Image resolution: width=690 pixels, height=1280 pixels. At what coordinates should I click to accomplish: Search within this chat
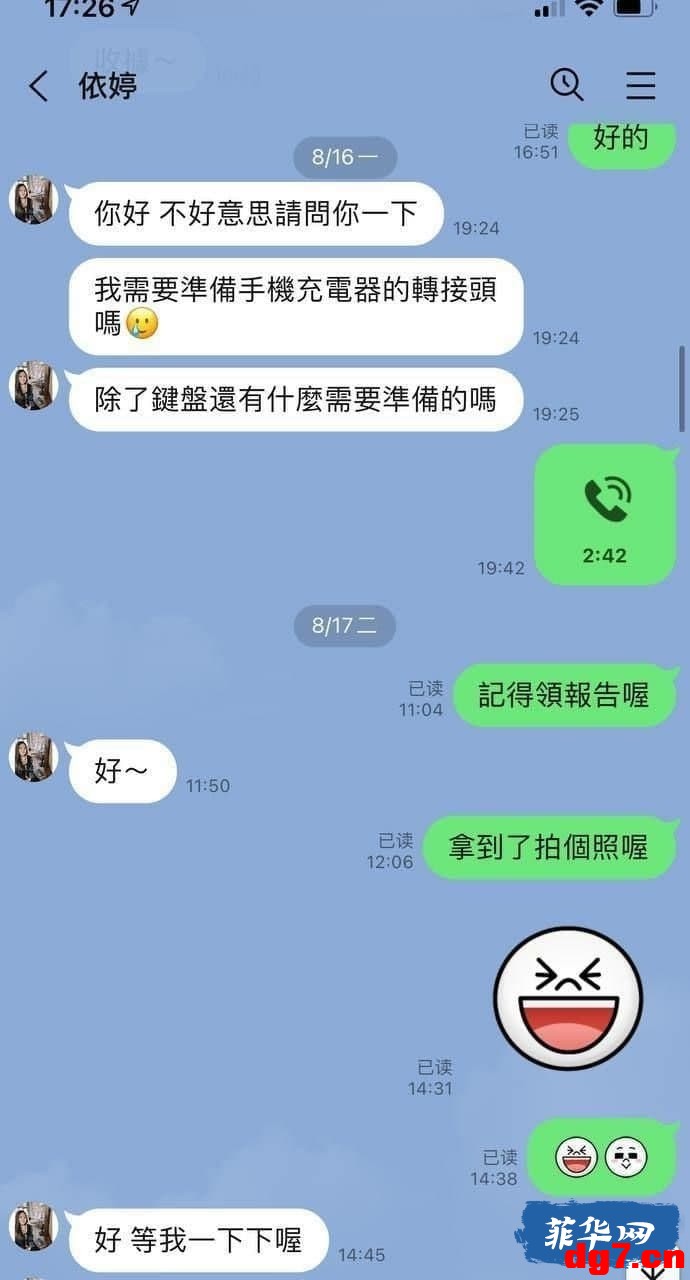click(566, 85)
